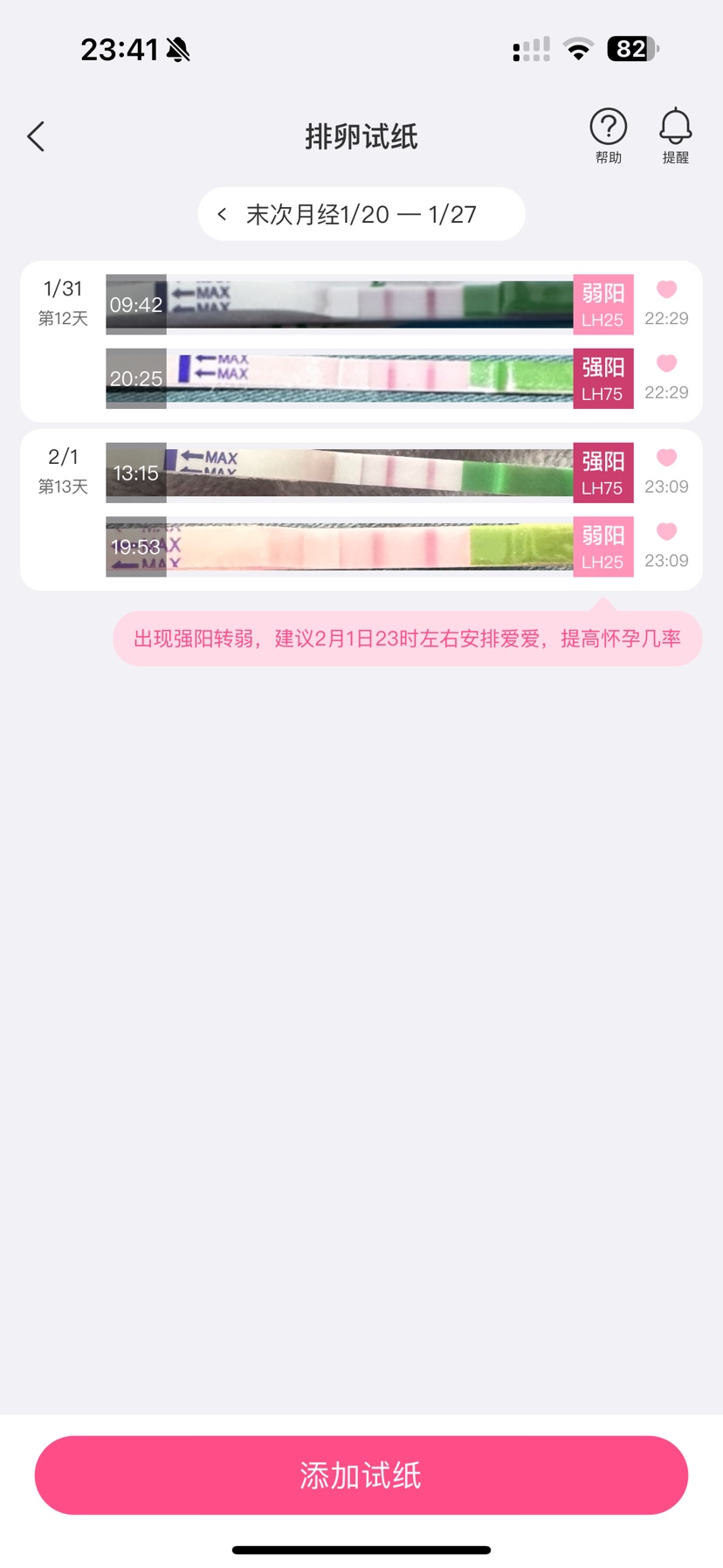Tap the heart next to the 19:53 strip

666,532
